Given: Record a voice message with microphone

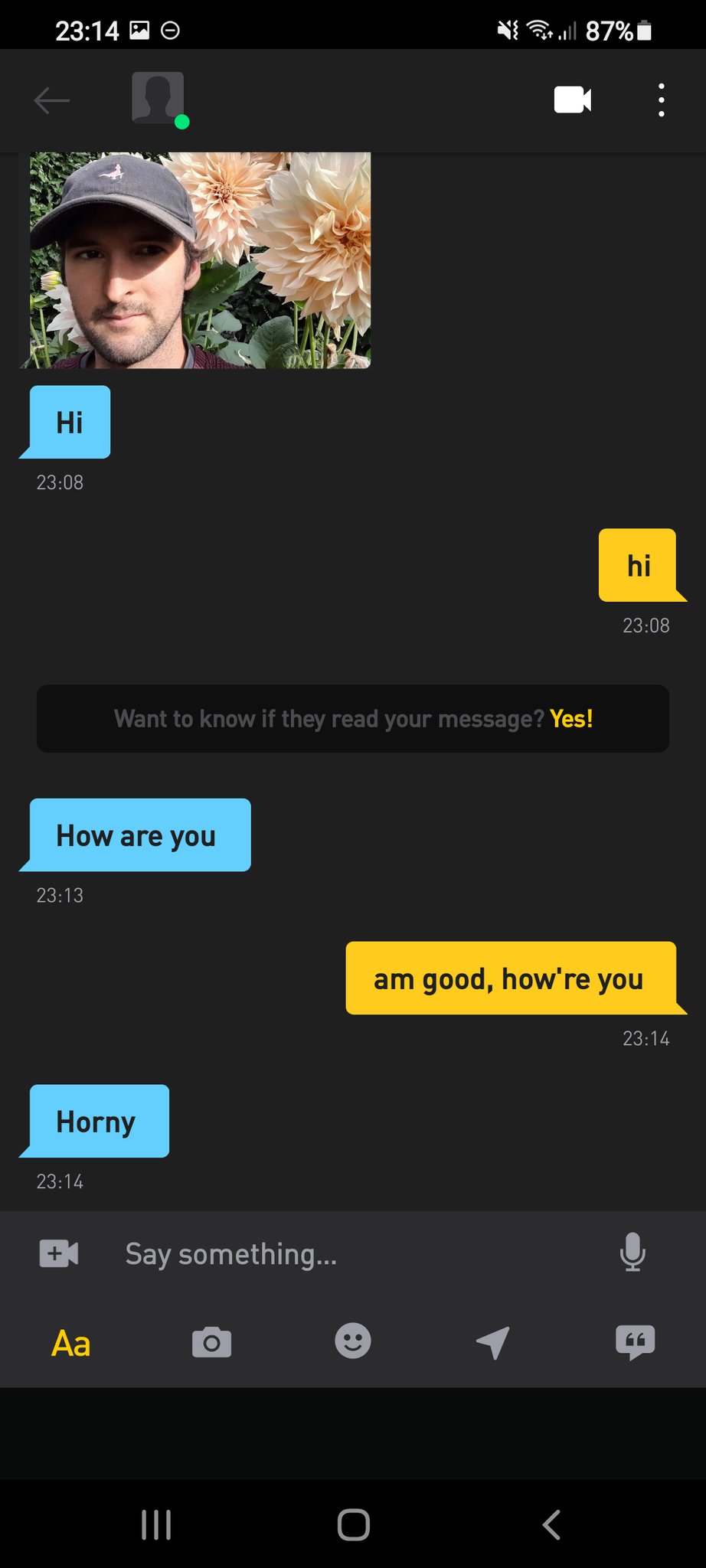Looking at the screenshot, I should pos(632,1253).
